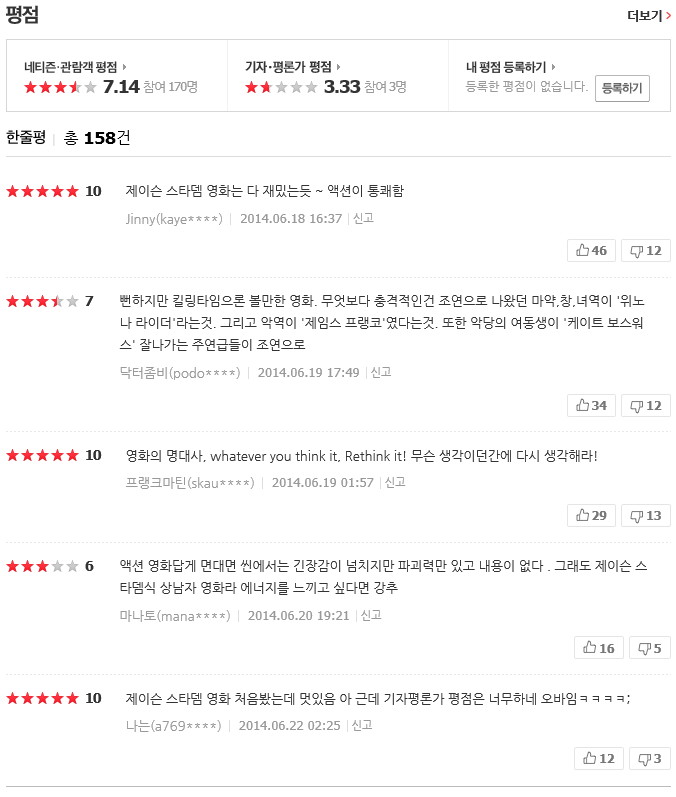
Task: Dislike 프랭크마틴's review
Action: point(645,515)
